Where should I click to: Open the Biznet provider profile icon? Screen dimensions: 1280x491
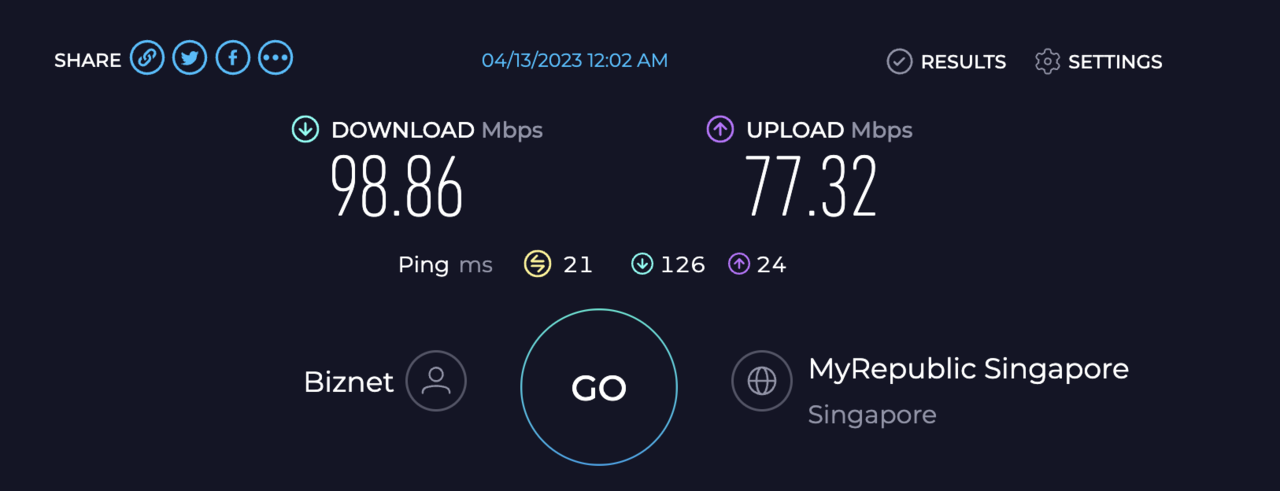[436, 381]
